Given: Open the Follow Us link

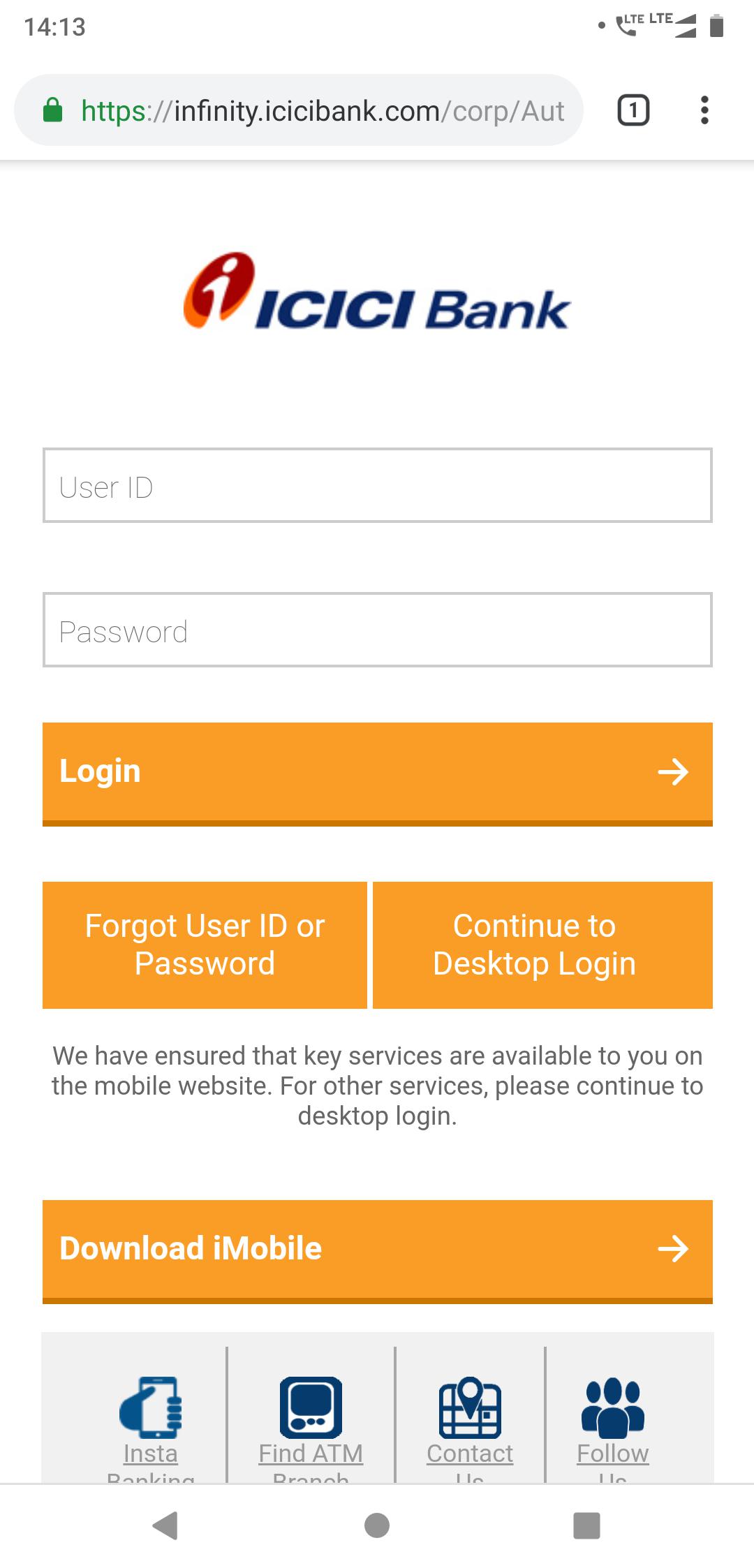Looking at the screenshot, I should pos(612,1424).
